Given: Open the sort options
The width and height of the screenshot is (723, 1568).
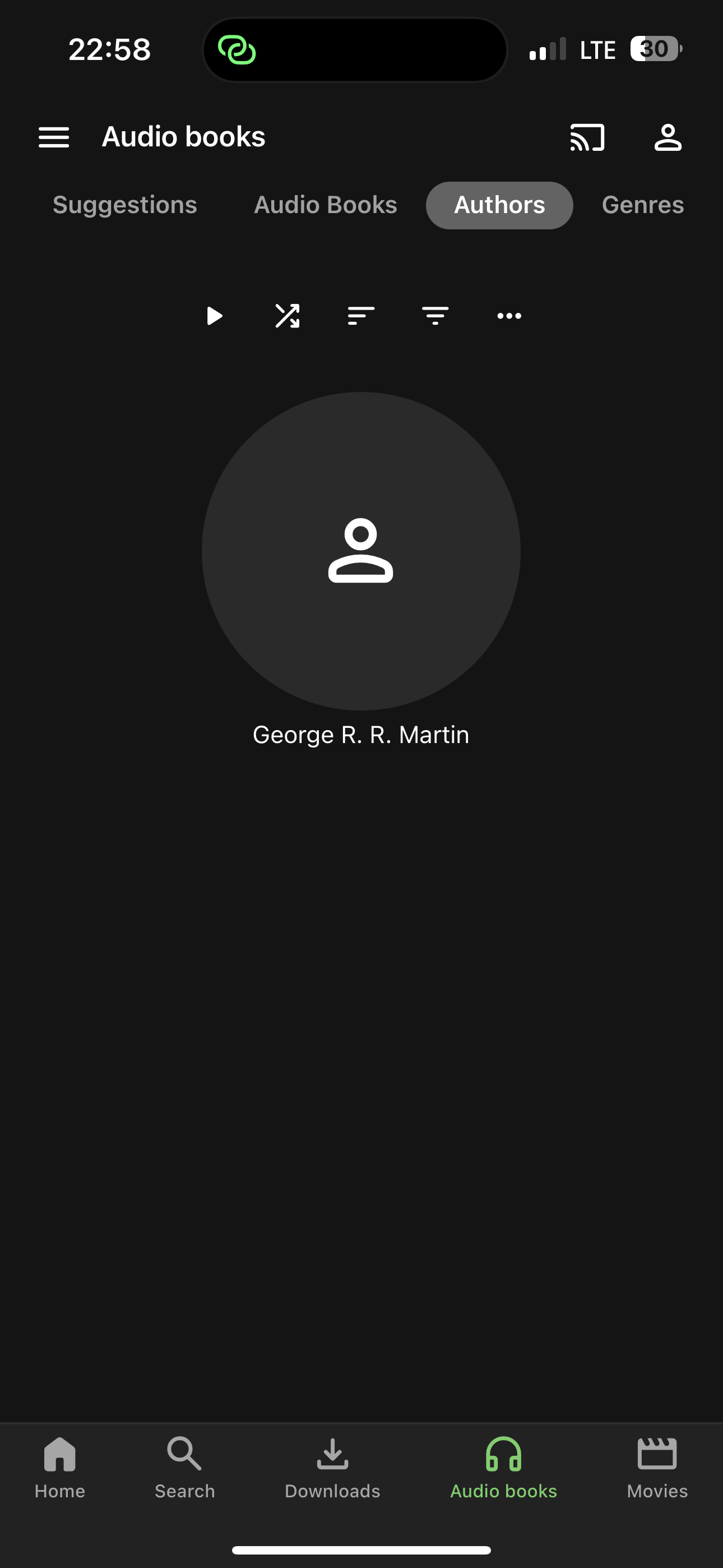Looking at the screenshot, I should tap(361, 316).
